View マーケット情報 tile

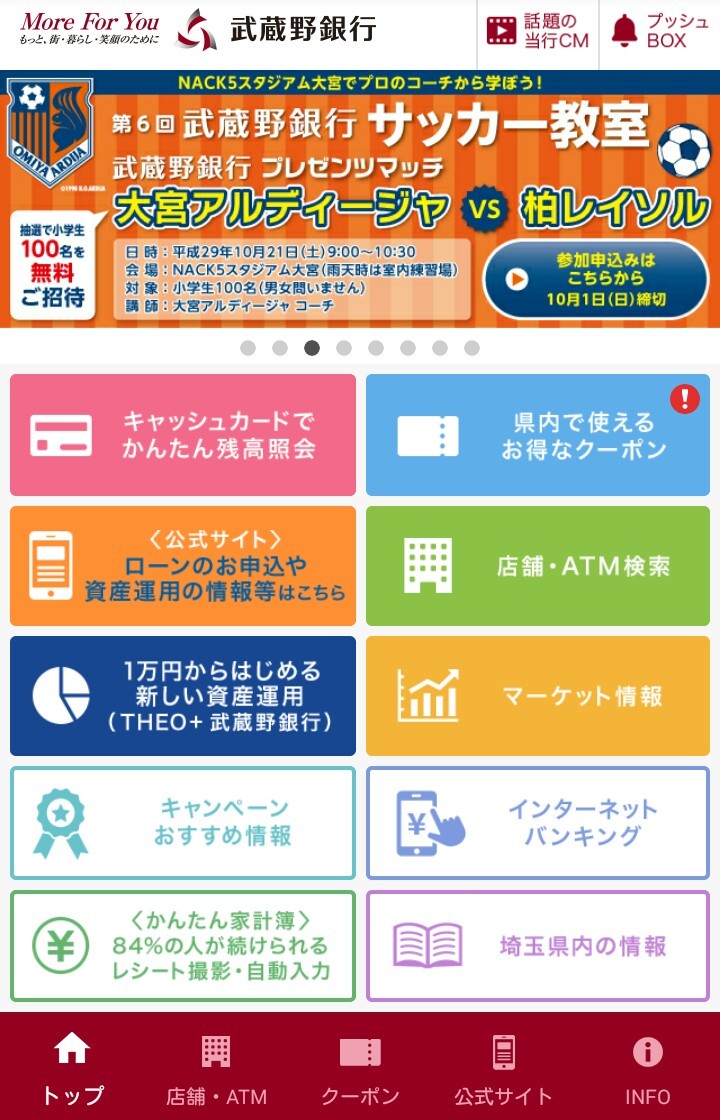538,696
